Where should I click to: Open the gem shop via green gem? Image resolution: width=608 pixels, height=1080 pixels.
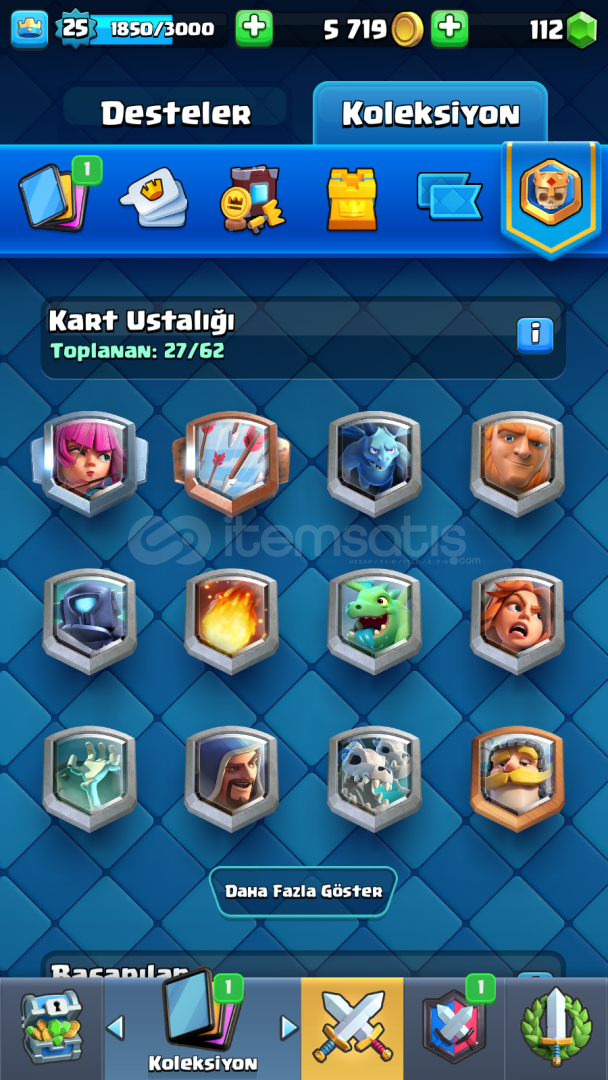point(582,30)
